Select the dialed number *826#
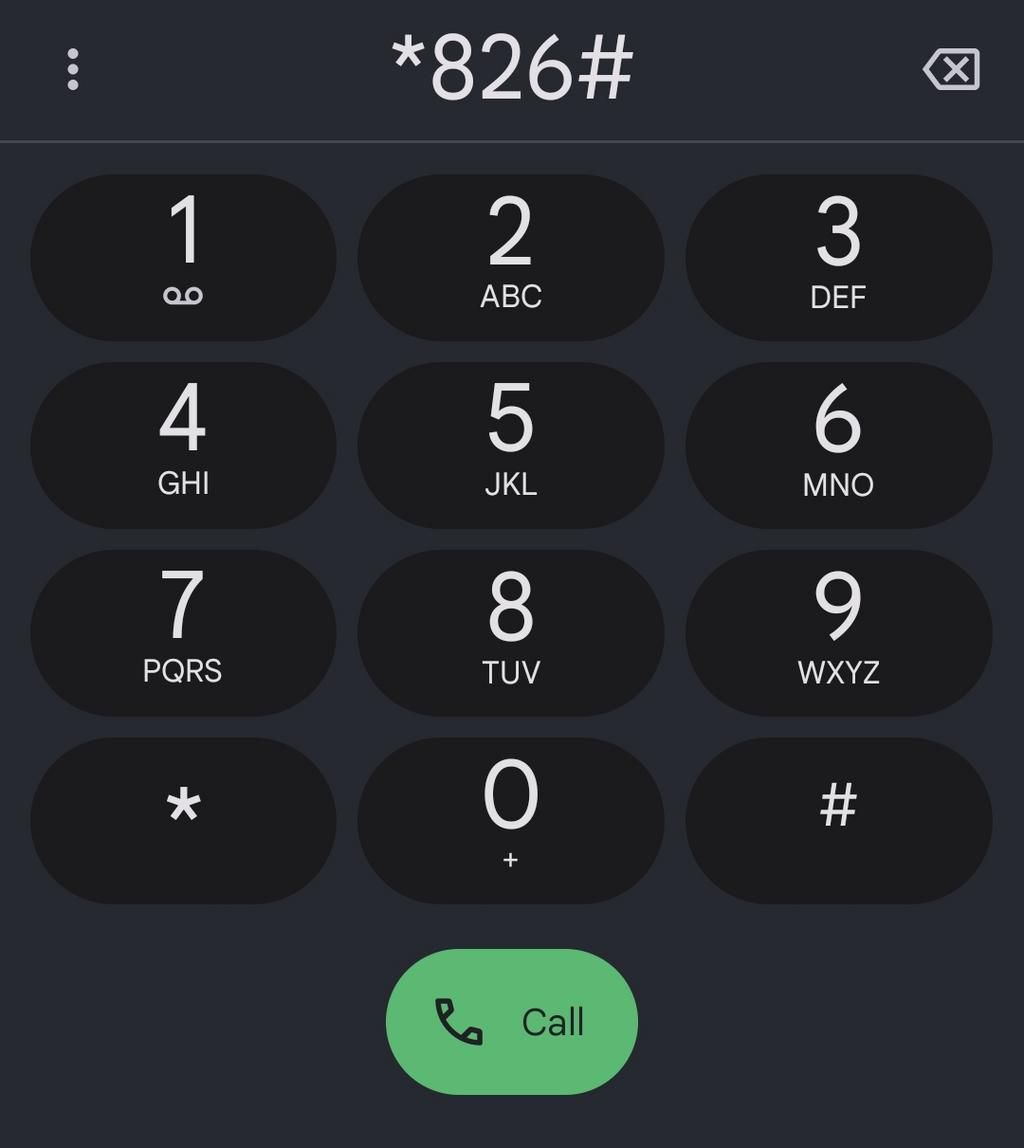The height and width of the screenshot is (1148, 1024). 511,68
